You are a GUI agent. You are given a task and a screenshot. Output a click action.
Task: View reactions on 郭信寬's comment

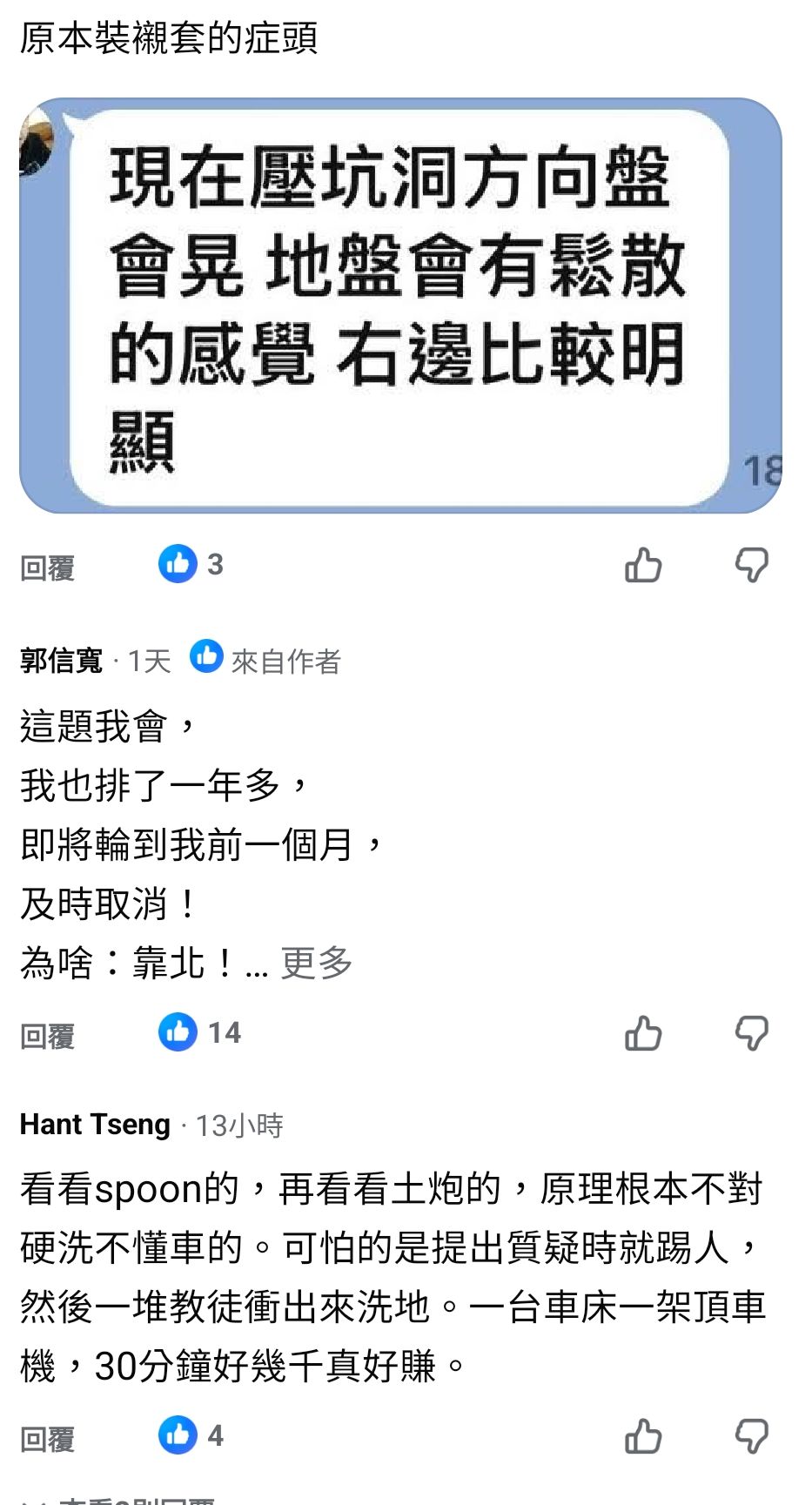pos(198,1033)
